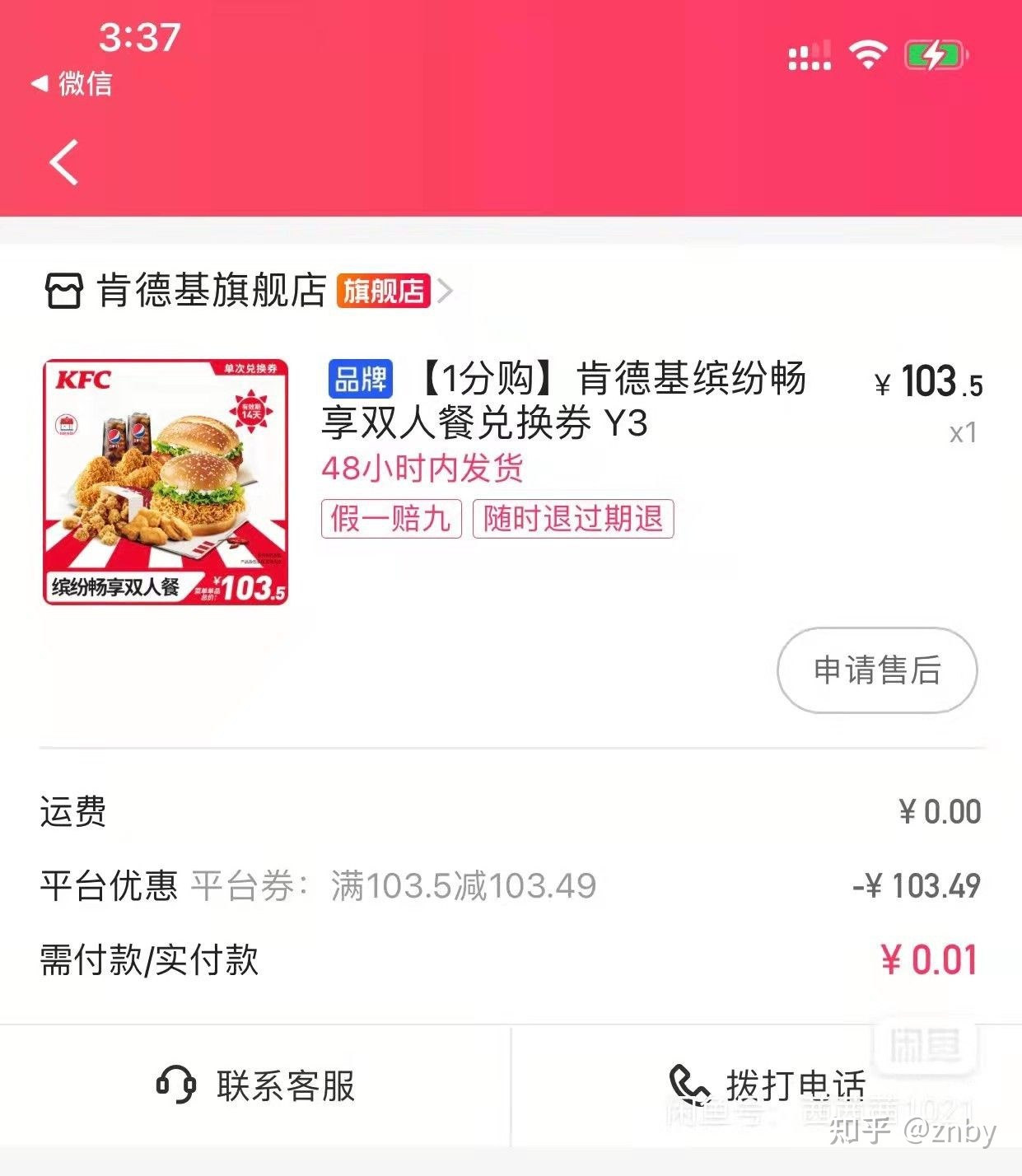The width and height of the screenshot is (1022, 1176).
Task: Open the 肯德基旗舰店 store page
Action: (x=247, y=291)
